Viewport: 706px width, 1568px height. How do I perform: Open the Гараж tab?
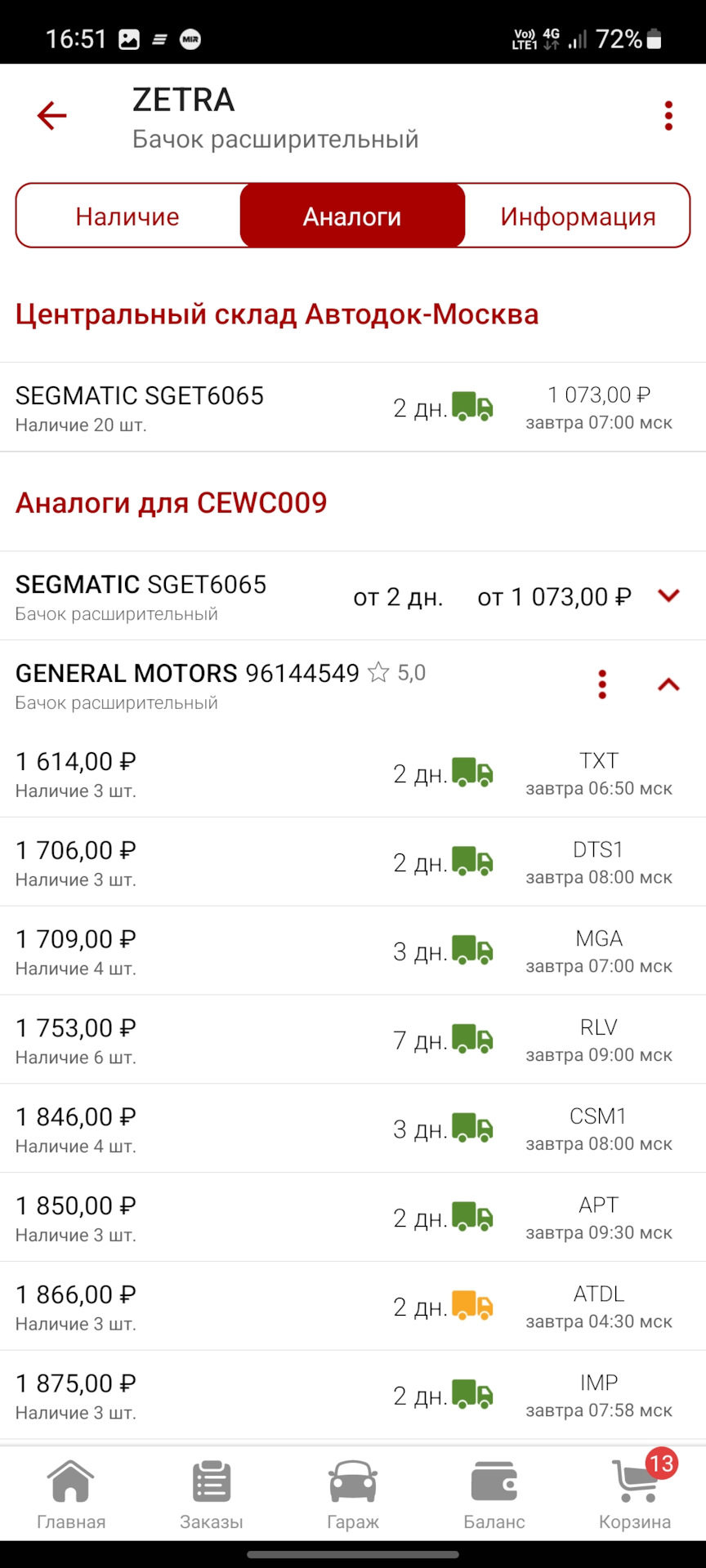[x=353, y=1494]
